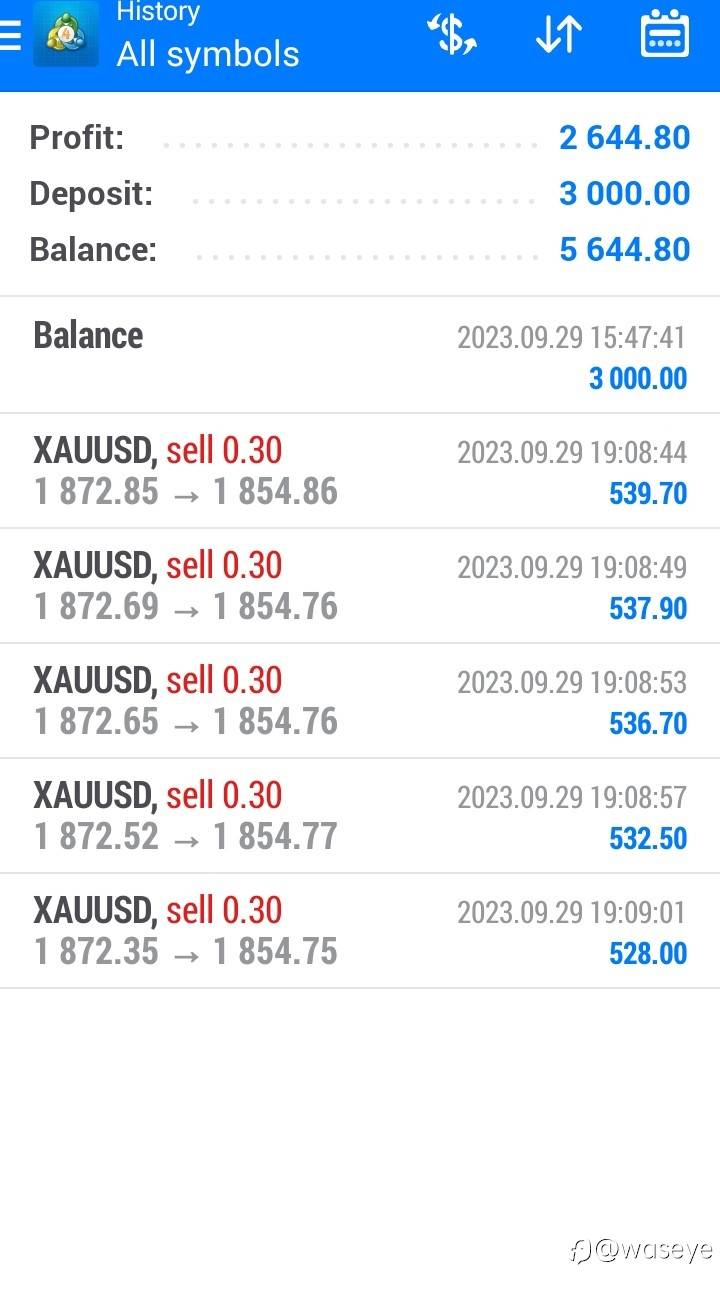This screenshot has height=1292, width=720.
Task: Expand the XAUUSD sell trade with 539.70 profit
Action: [x=360, y=471]
